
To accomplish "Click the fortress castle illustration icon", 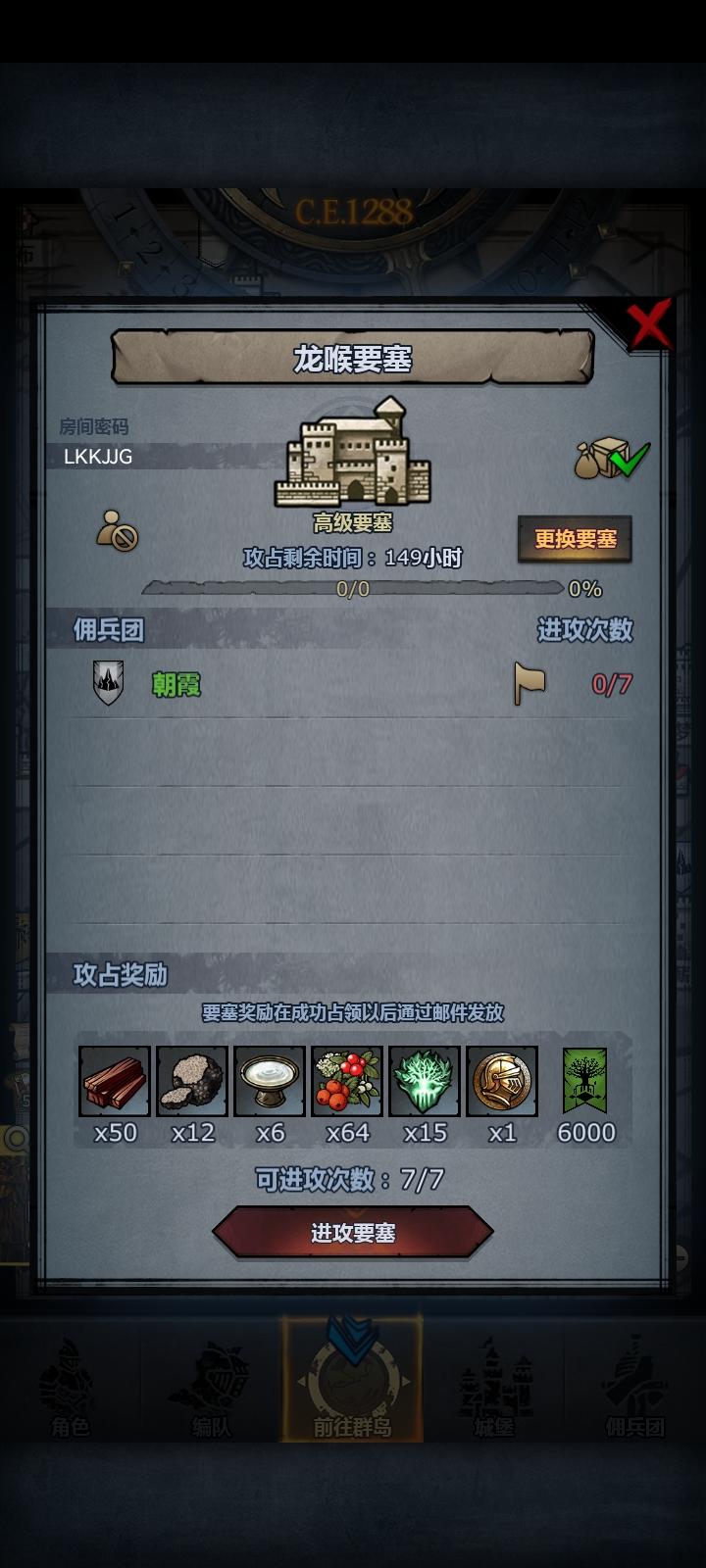I will click(x=356, y=453).
